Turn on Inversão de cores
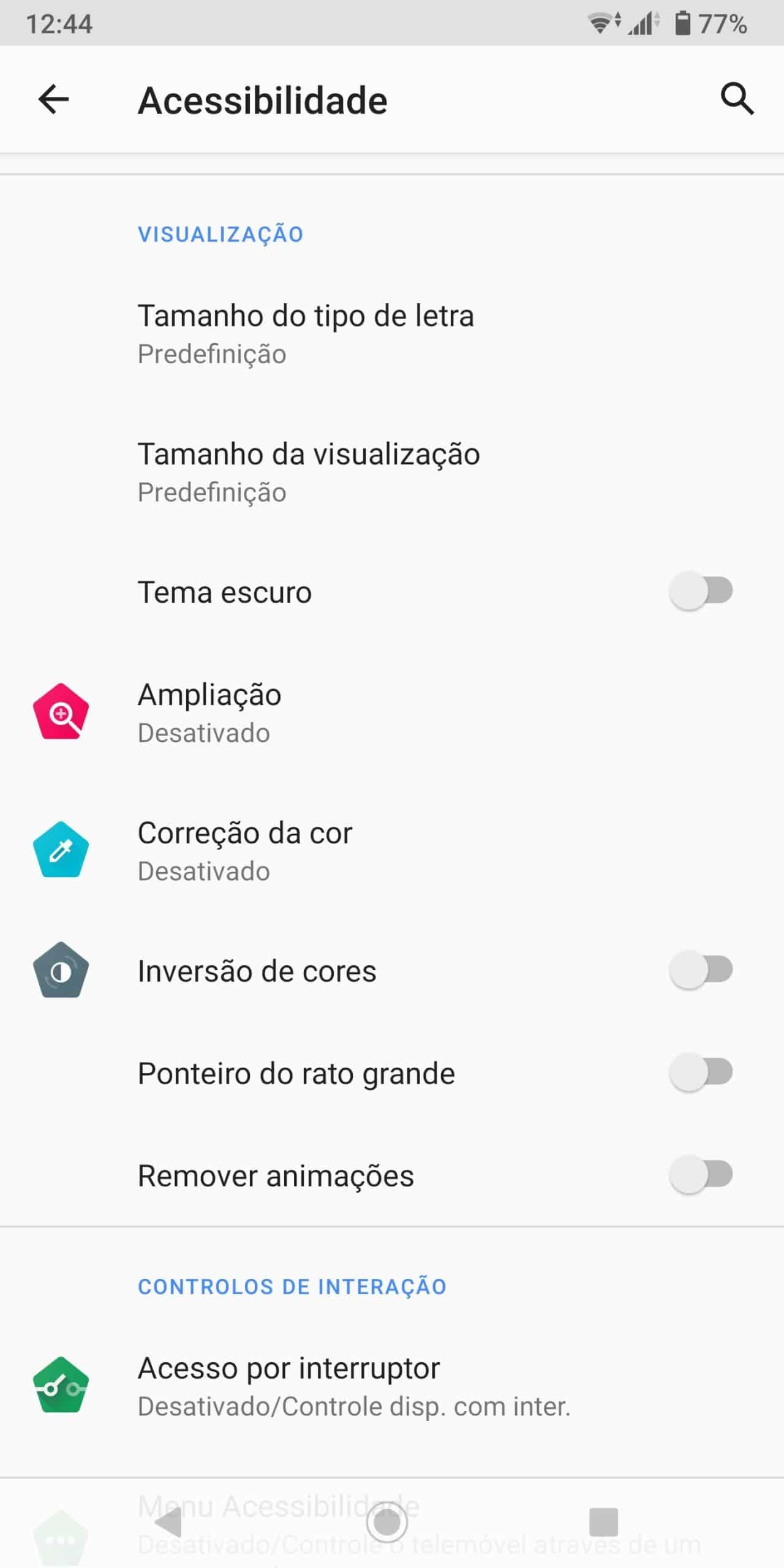The image size is (784, 1568). click(x=701, y=970)
